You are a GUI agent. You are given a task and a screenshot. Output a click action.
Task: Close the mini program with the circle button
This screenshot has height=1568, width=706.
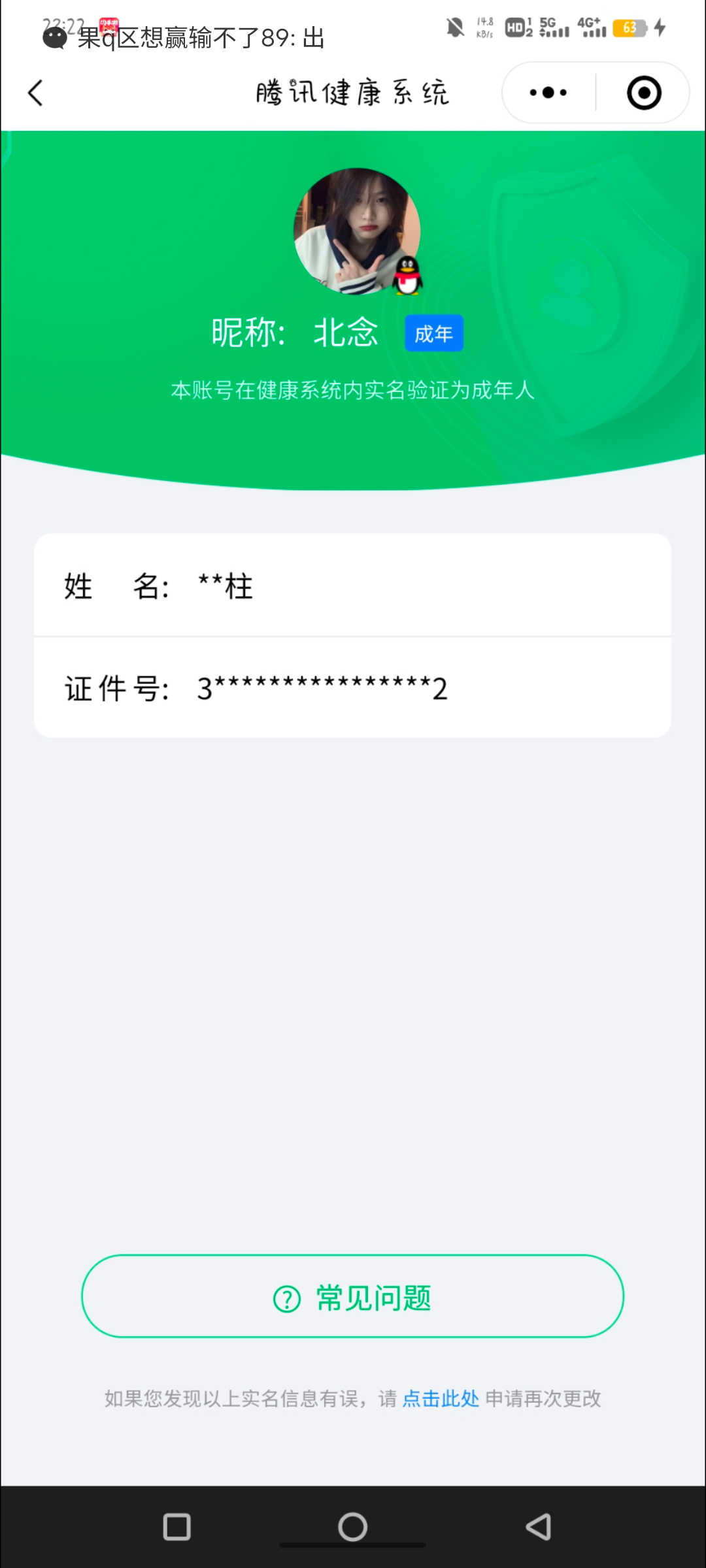(644, 93)
